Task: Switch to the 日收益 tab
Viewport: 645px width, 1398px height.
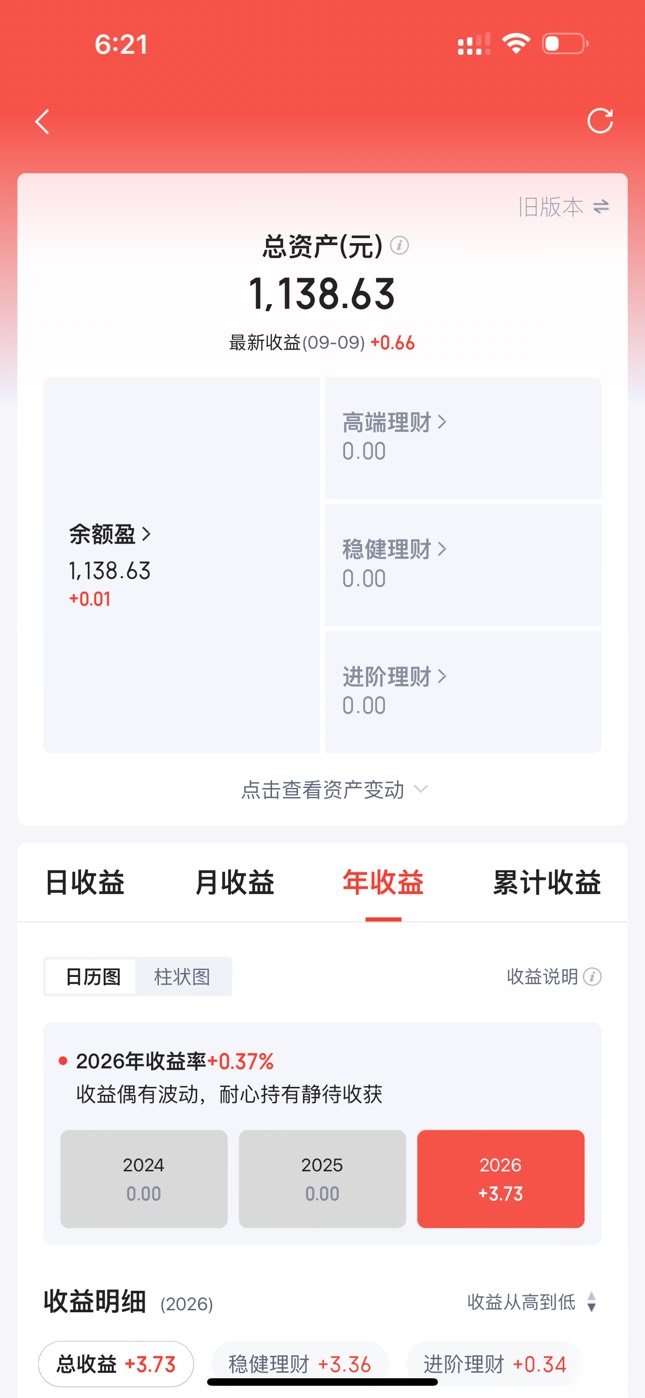Action: point(85,883)
